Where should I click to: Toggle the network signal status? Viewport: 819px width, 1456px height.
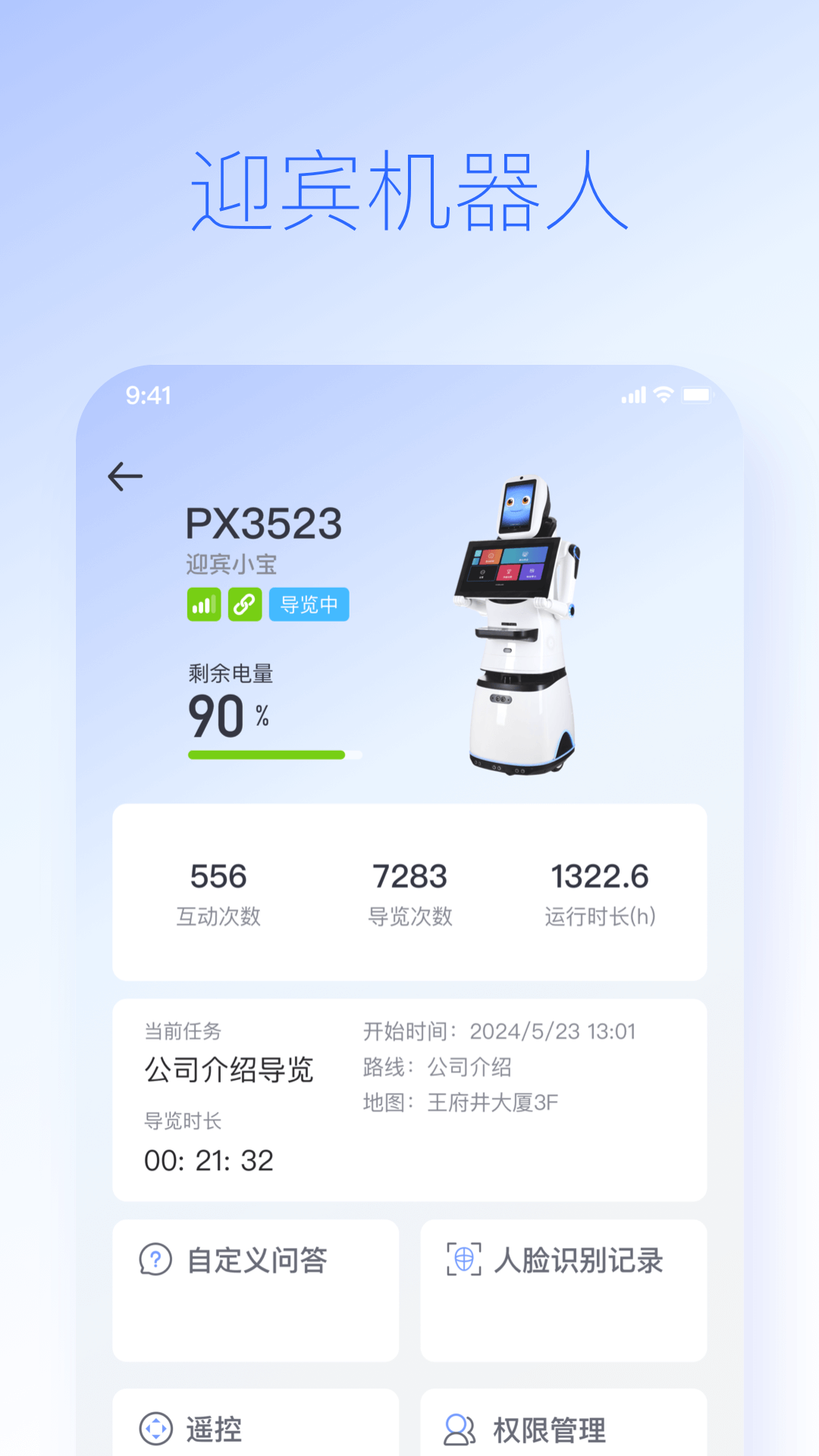click(203, 604)
